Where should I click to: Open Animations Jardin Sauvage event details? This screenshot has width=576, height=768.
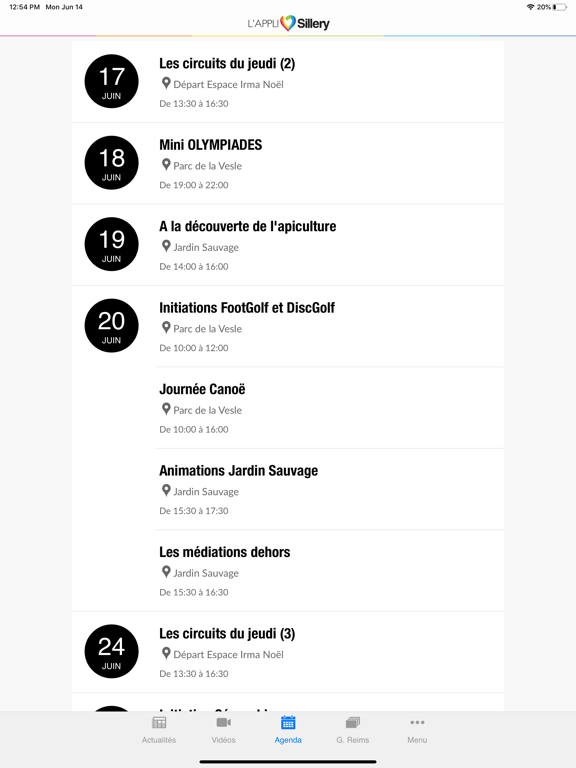(x=329, y=489)
